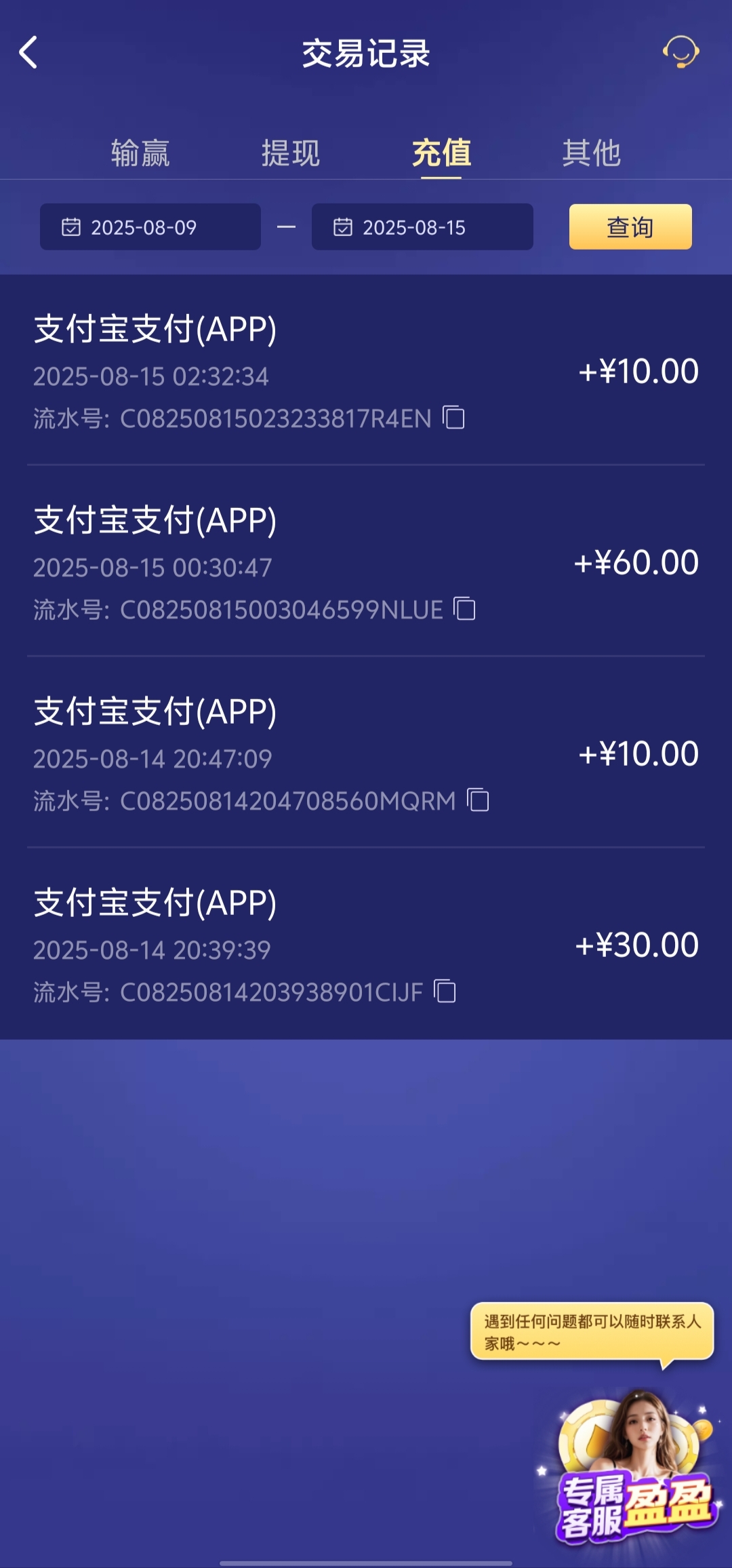Switch to the 提现 tab
The width and height of the screenshot is (732, 1568).
tap(291, 153)
